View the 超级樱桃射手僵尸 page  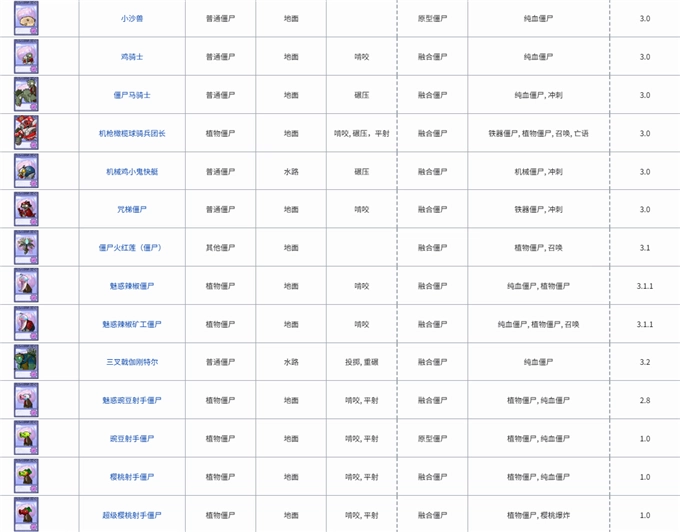(132, 515)
